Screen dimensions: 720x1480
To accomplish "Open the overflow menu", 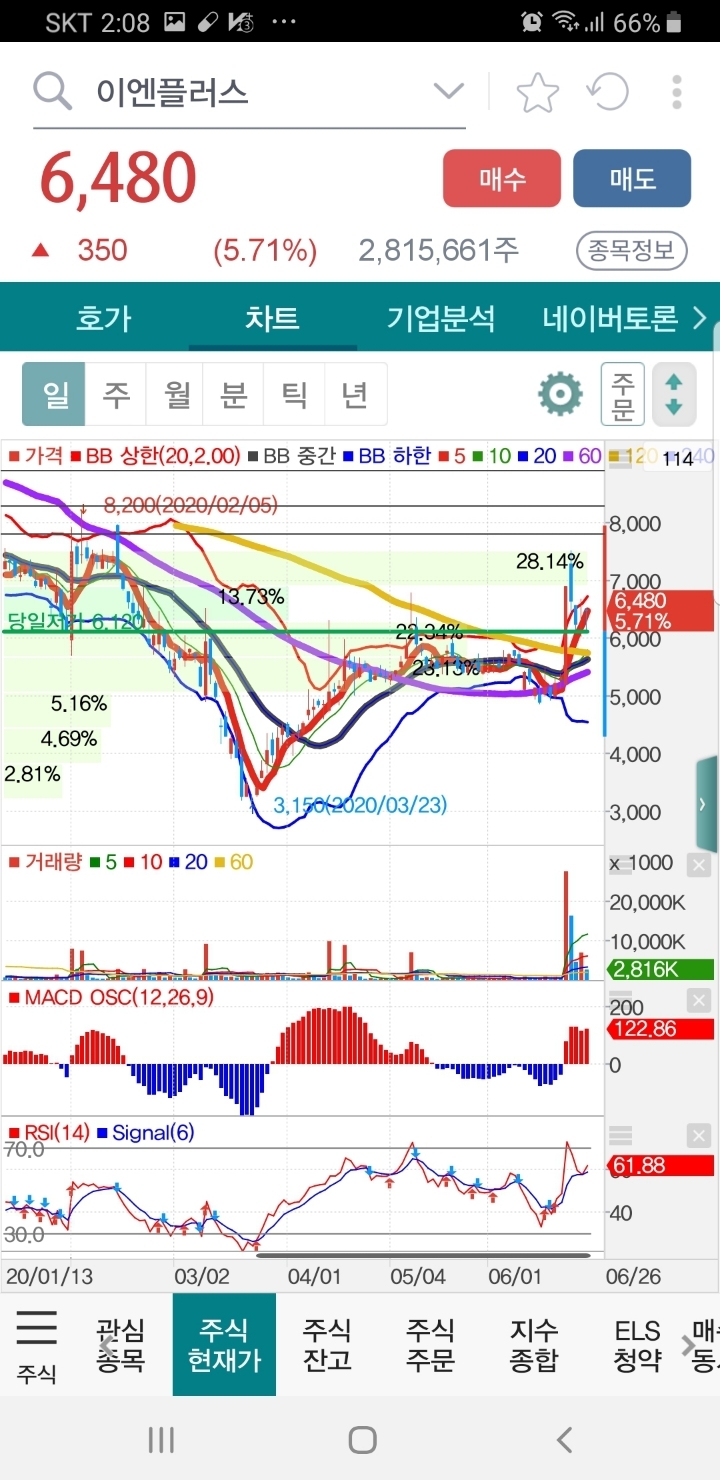I will 677,93.
